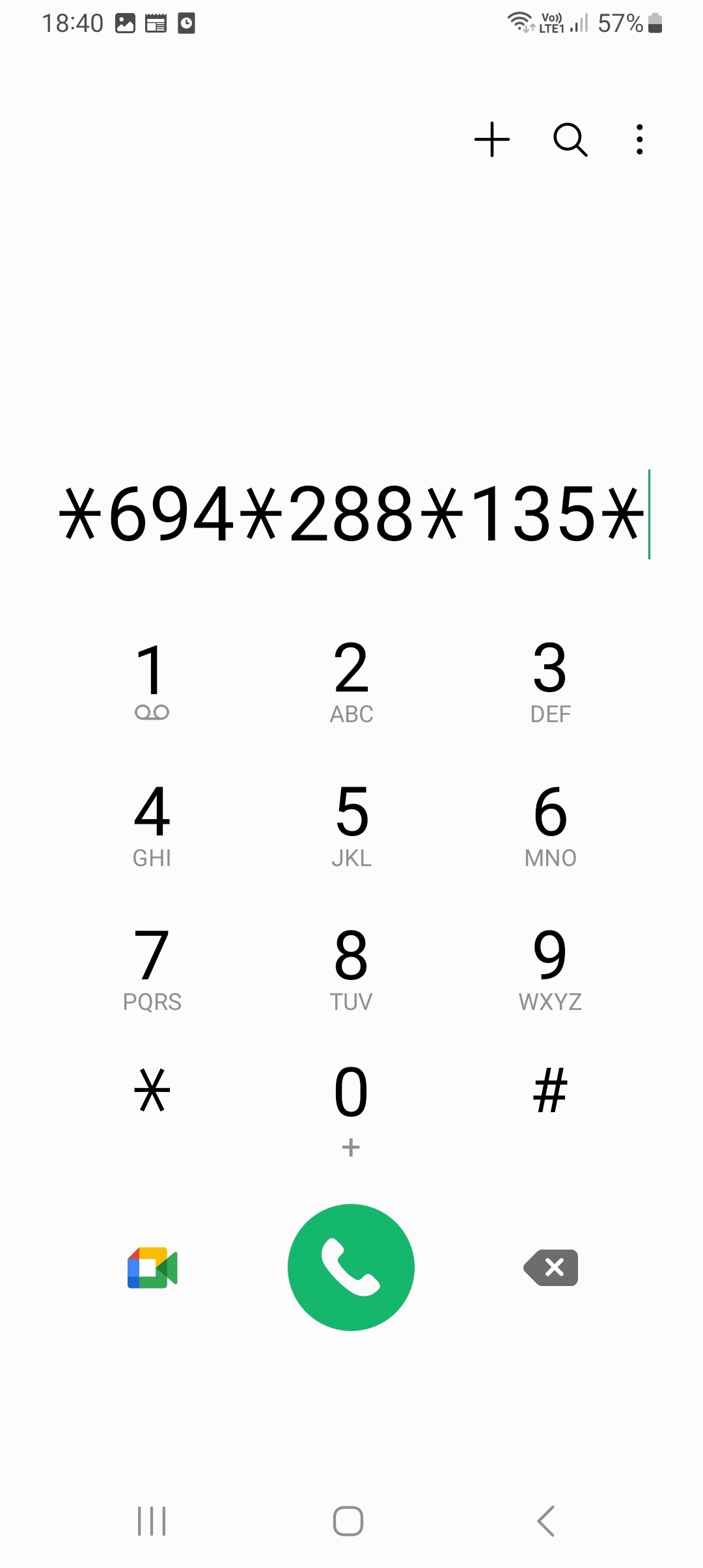Go back using navigation bar
Image resolution: width=703 pixels, height=1568 pixels.
click(545, 1521)
